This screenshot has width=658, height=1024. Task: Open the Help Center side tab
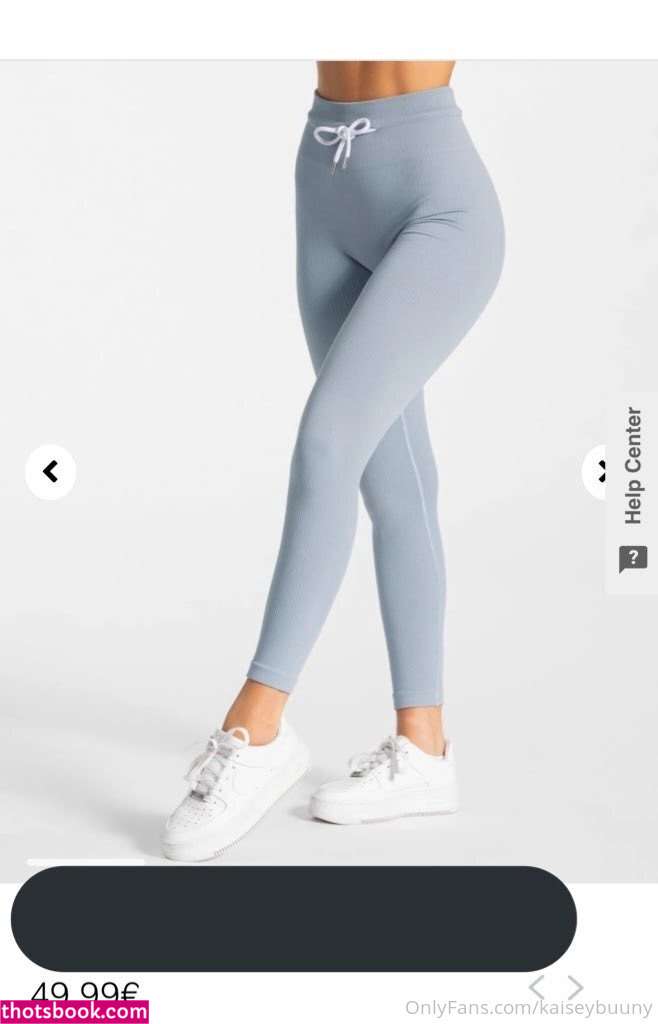click(632, 490)
